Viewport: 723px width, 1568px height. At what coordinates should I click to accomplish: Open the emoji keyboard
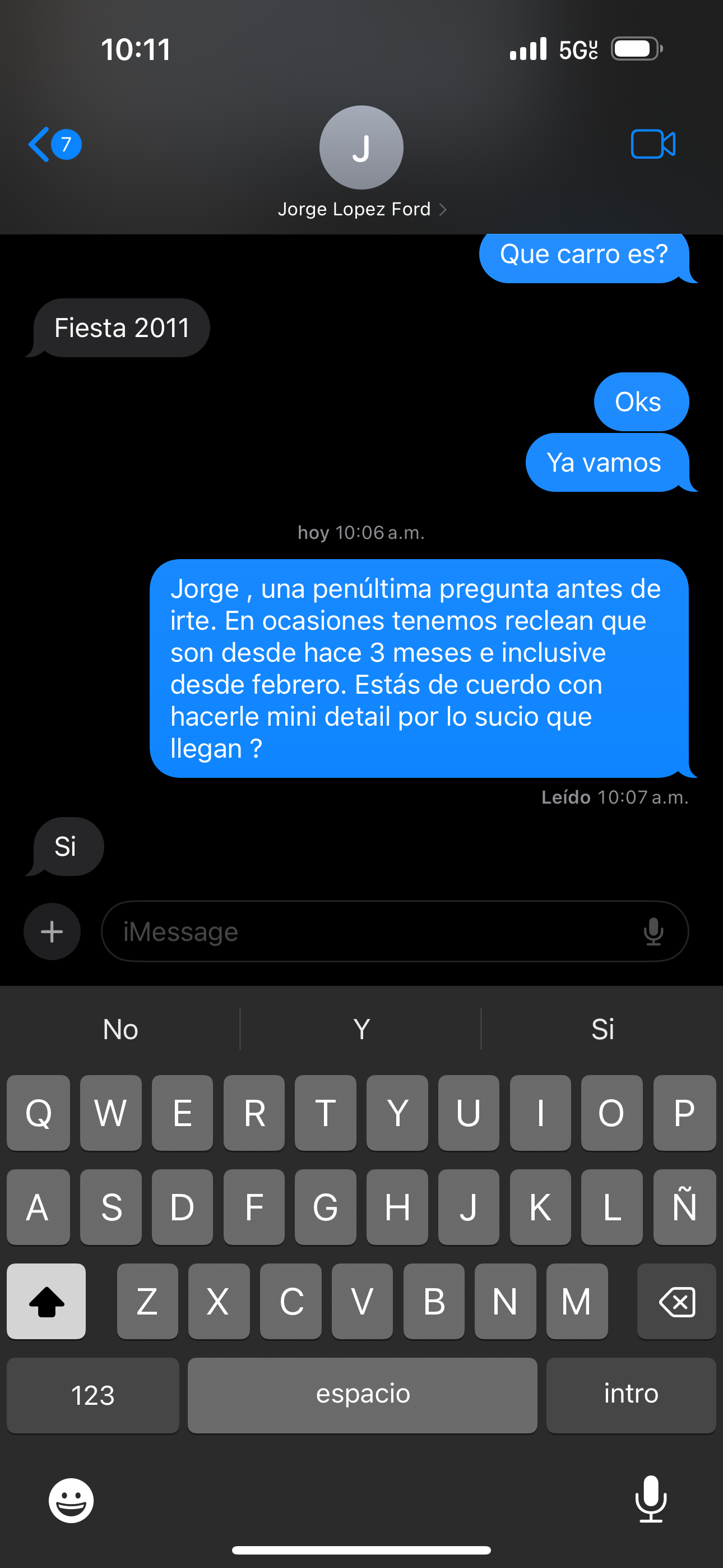tap(71, 1501)
